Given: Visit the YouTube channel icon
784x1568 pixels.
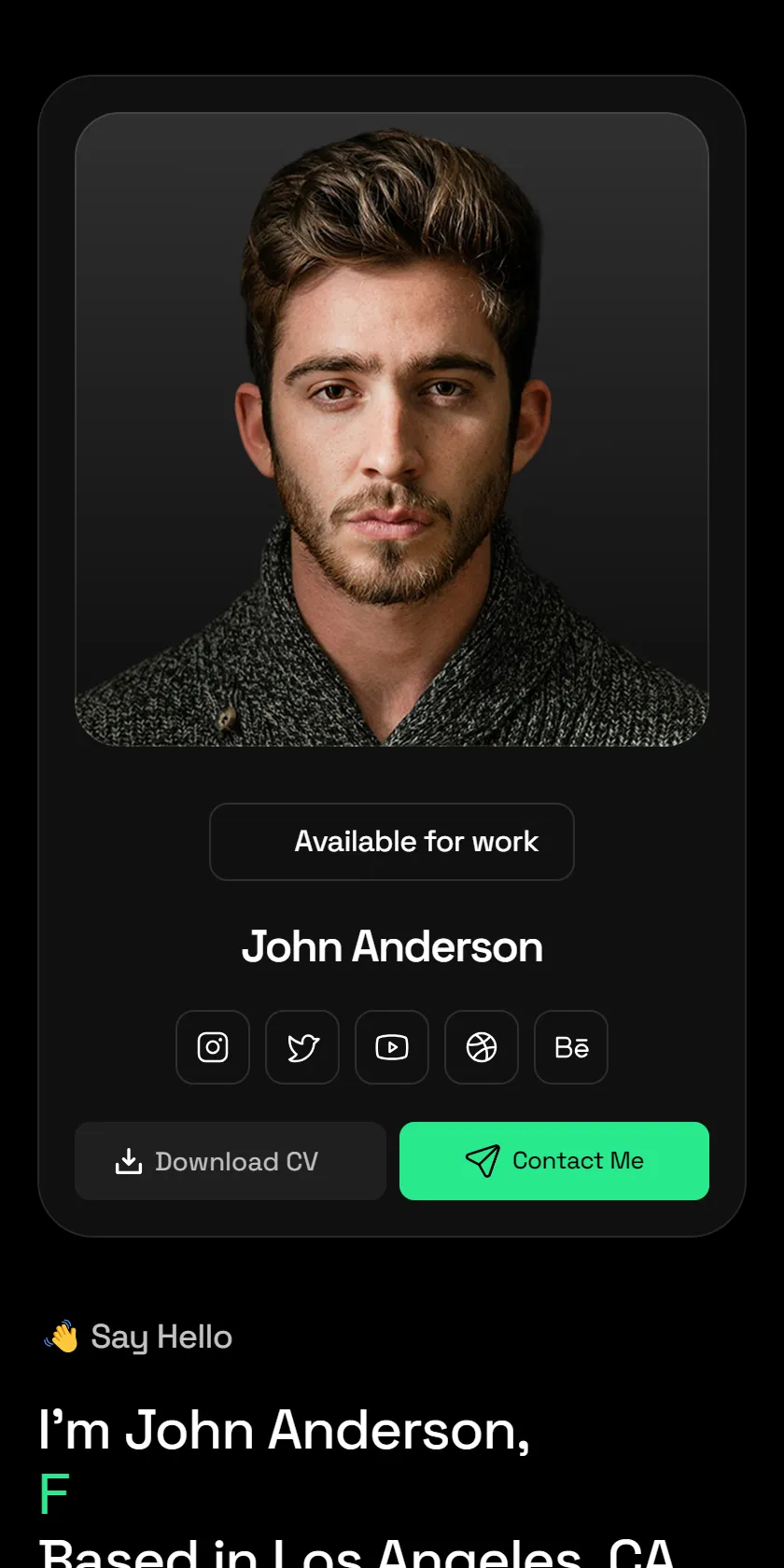Looking at the screenshot, I should click(392, 1047).
